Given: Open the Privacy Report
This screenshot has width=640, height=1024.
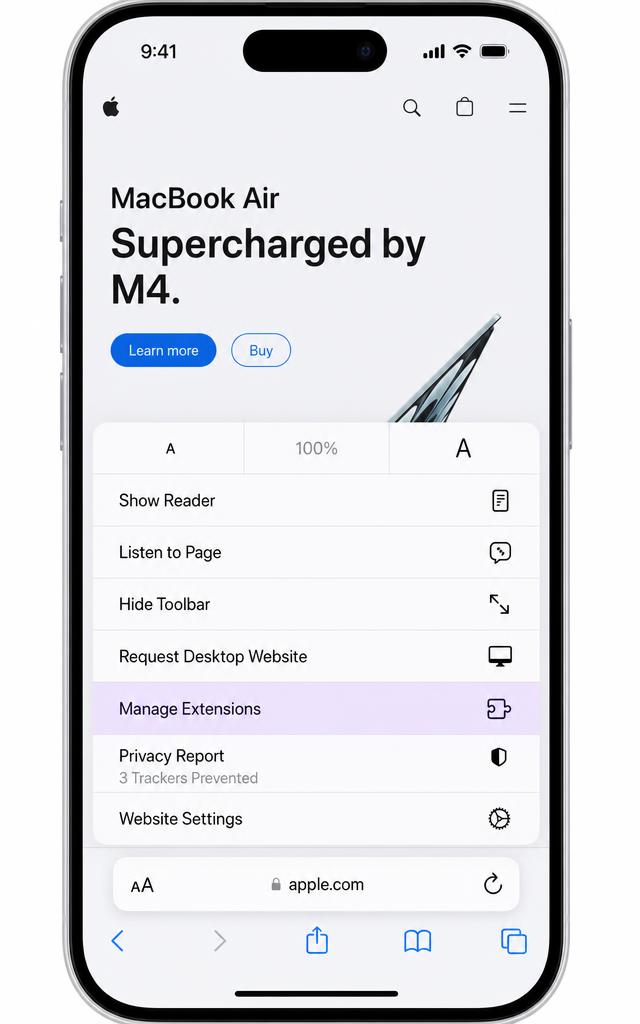Looking at the screenshot, I should [x=316, y=764].
